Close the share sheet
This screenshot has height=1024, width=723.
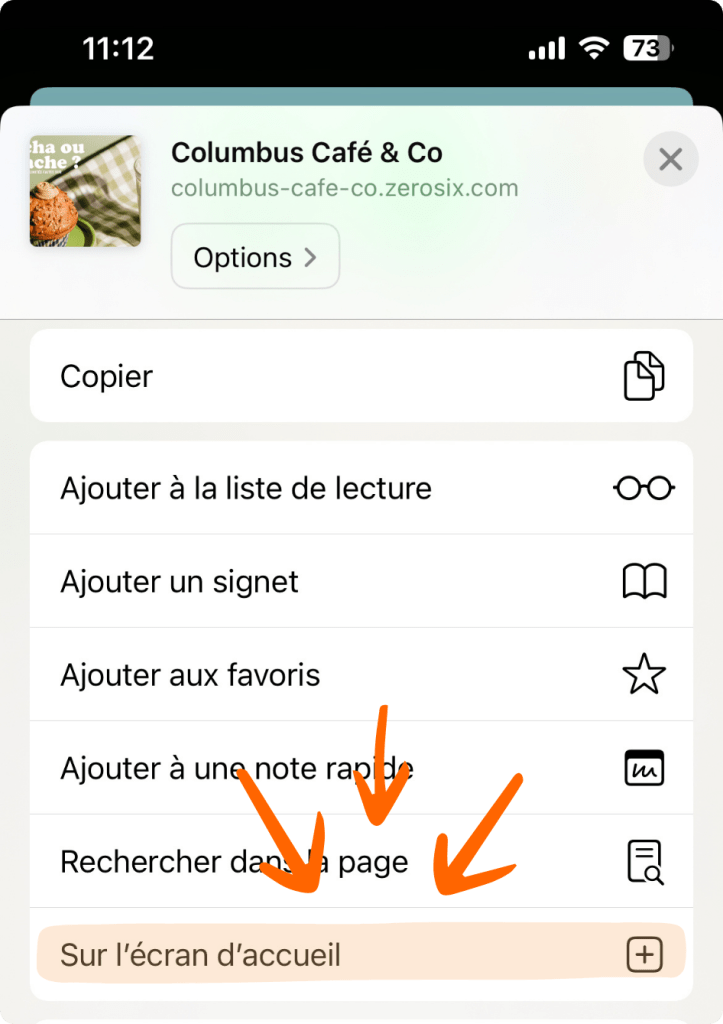tap(670, 159)
